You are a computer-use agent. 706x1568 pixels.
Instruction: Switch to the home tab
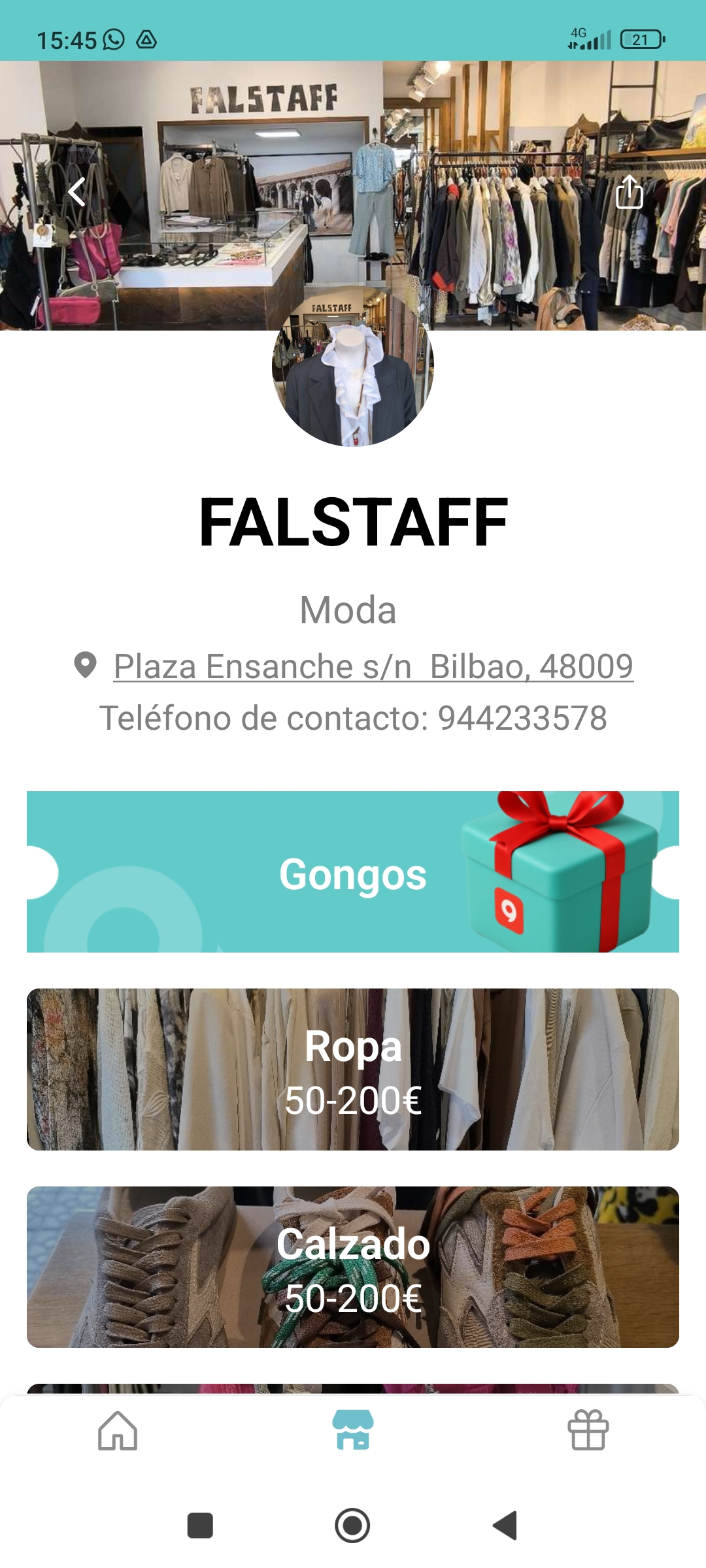[x=118, y=1431]
